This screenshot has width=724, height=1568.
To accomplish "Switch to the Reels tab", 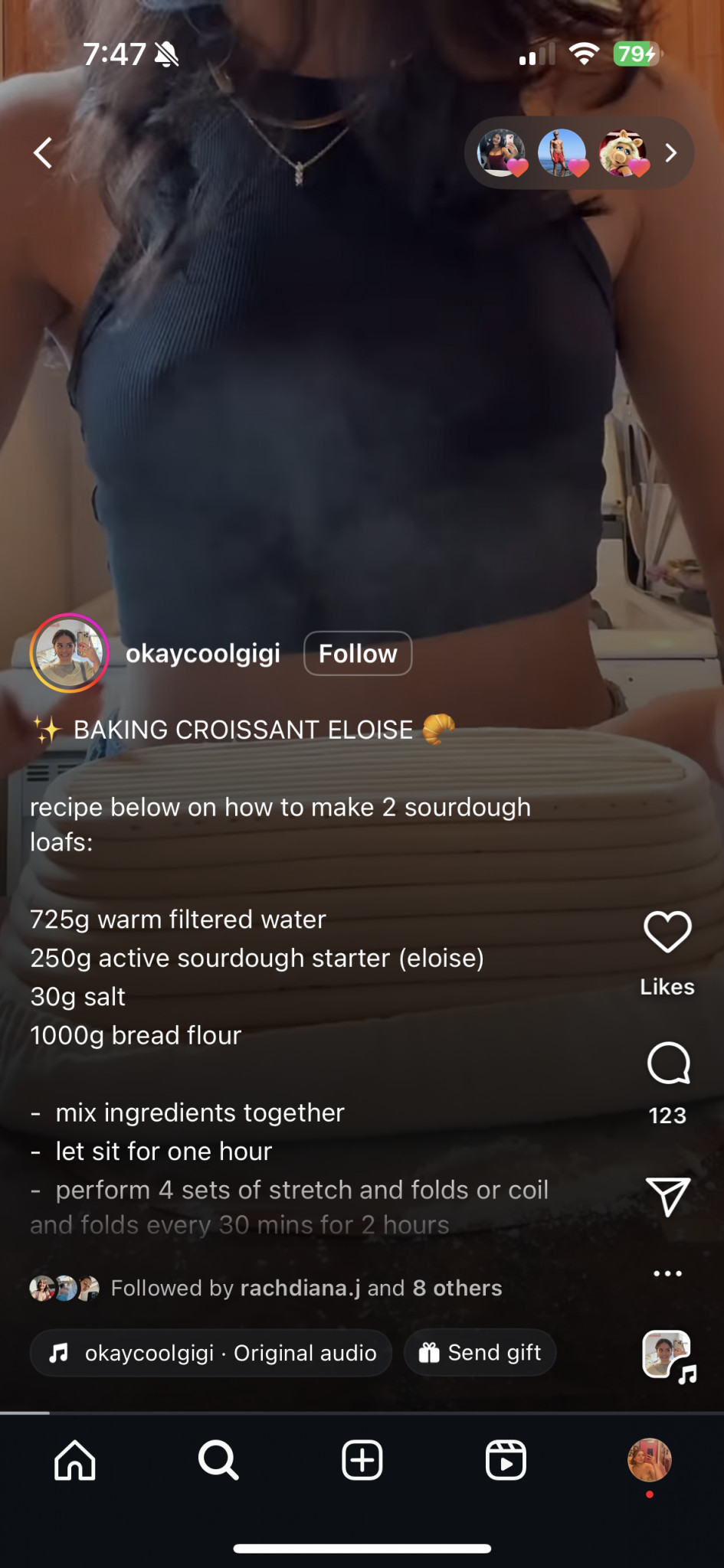I will point(506,1460).
